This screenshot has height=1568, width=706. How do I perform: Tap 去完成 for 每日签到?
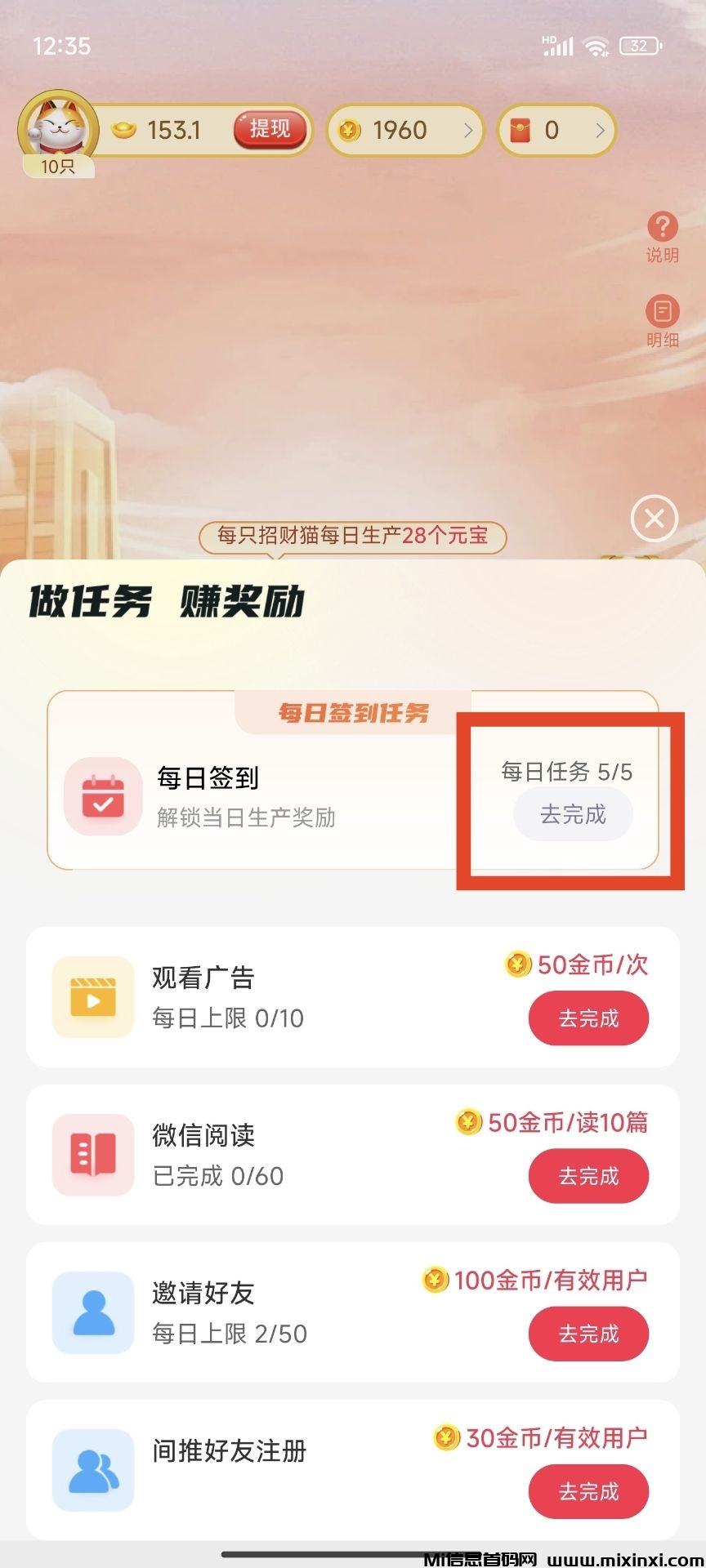(573, 815)
